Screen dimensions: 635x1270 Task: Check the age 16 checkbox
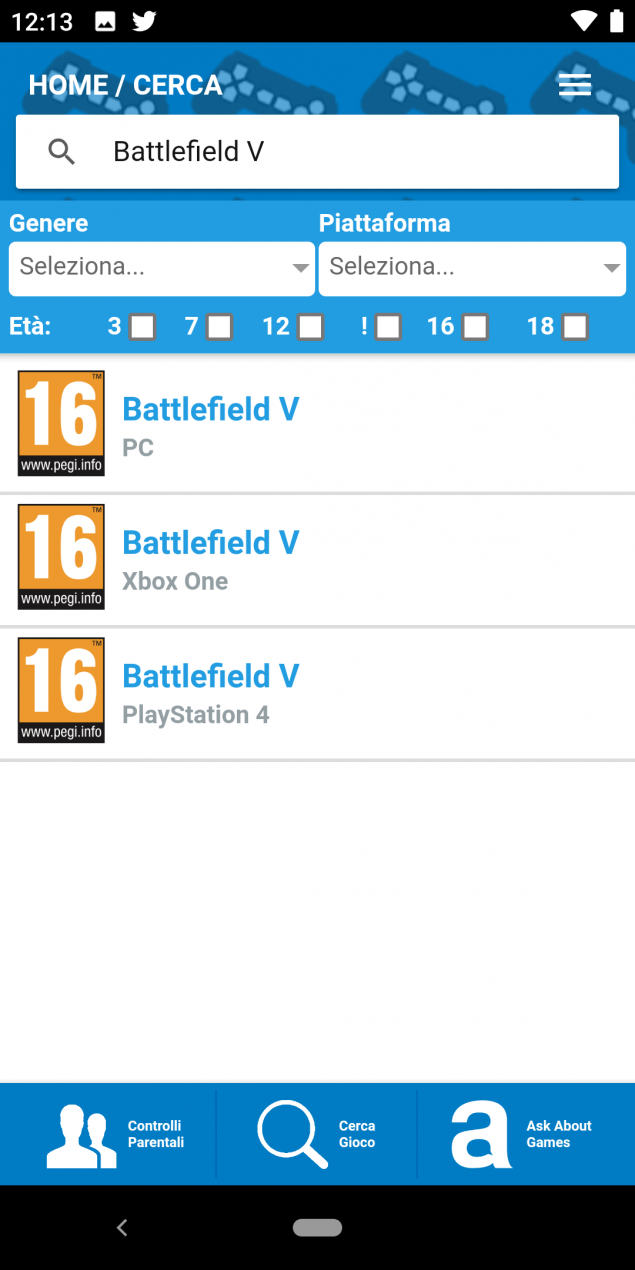(x=476, y=327)
